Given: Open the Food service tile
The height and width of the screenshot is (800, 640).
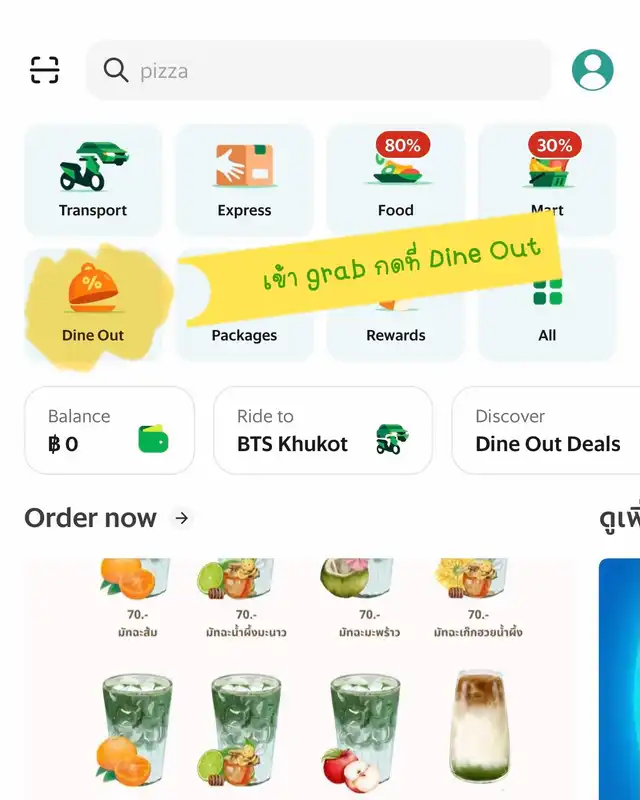Looking at the screenshot, I should pyautogui.click(x=396, y=180).
